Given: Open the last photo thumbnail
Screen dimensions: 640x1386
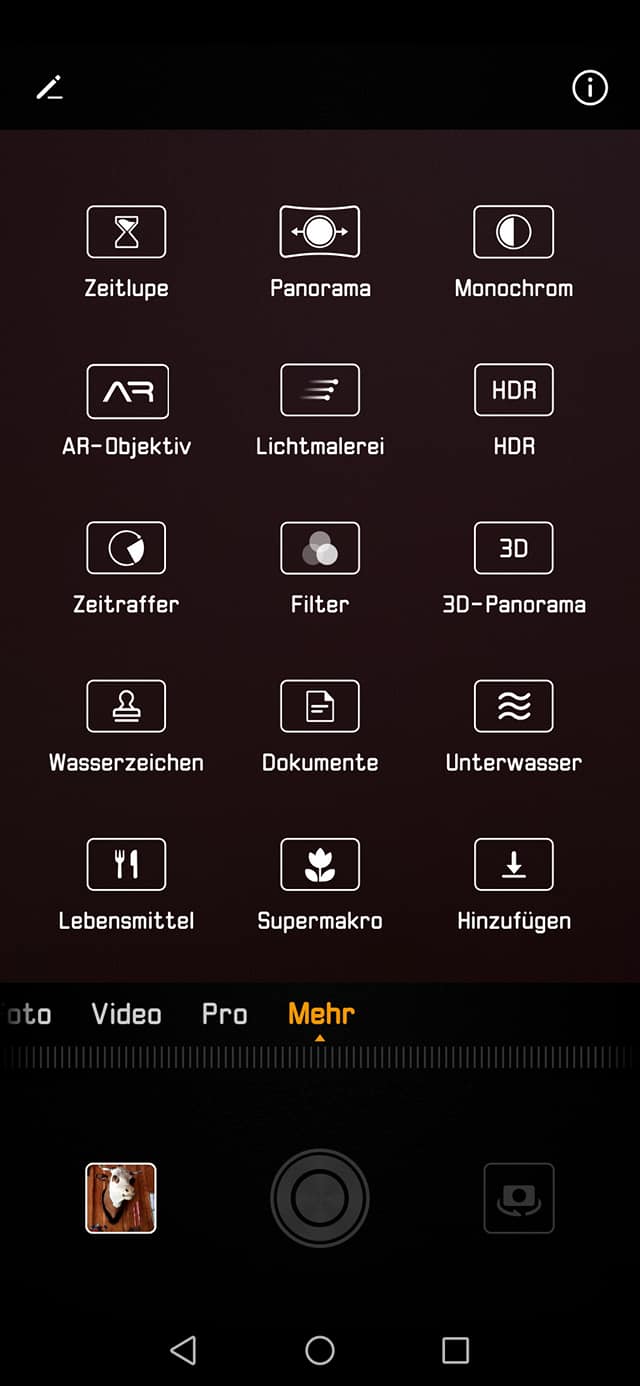Looking at the screenshot, I should point(121,1198).
